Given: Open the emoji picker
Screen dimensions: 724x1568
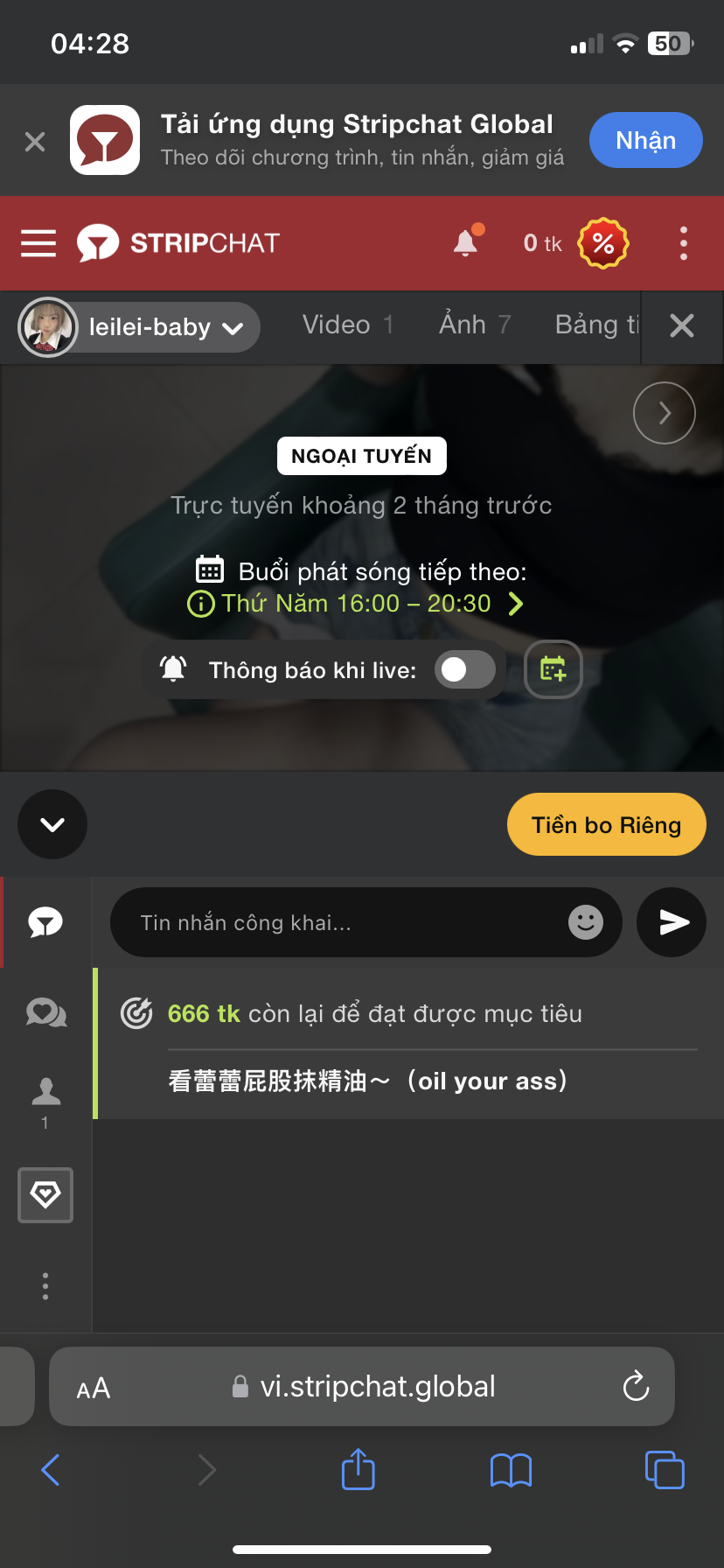Looking at the screenshot, I should coord(585,922).
